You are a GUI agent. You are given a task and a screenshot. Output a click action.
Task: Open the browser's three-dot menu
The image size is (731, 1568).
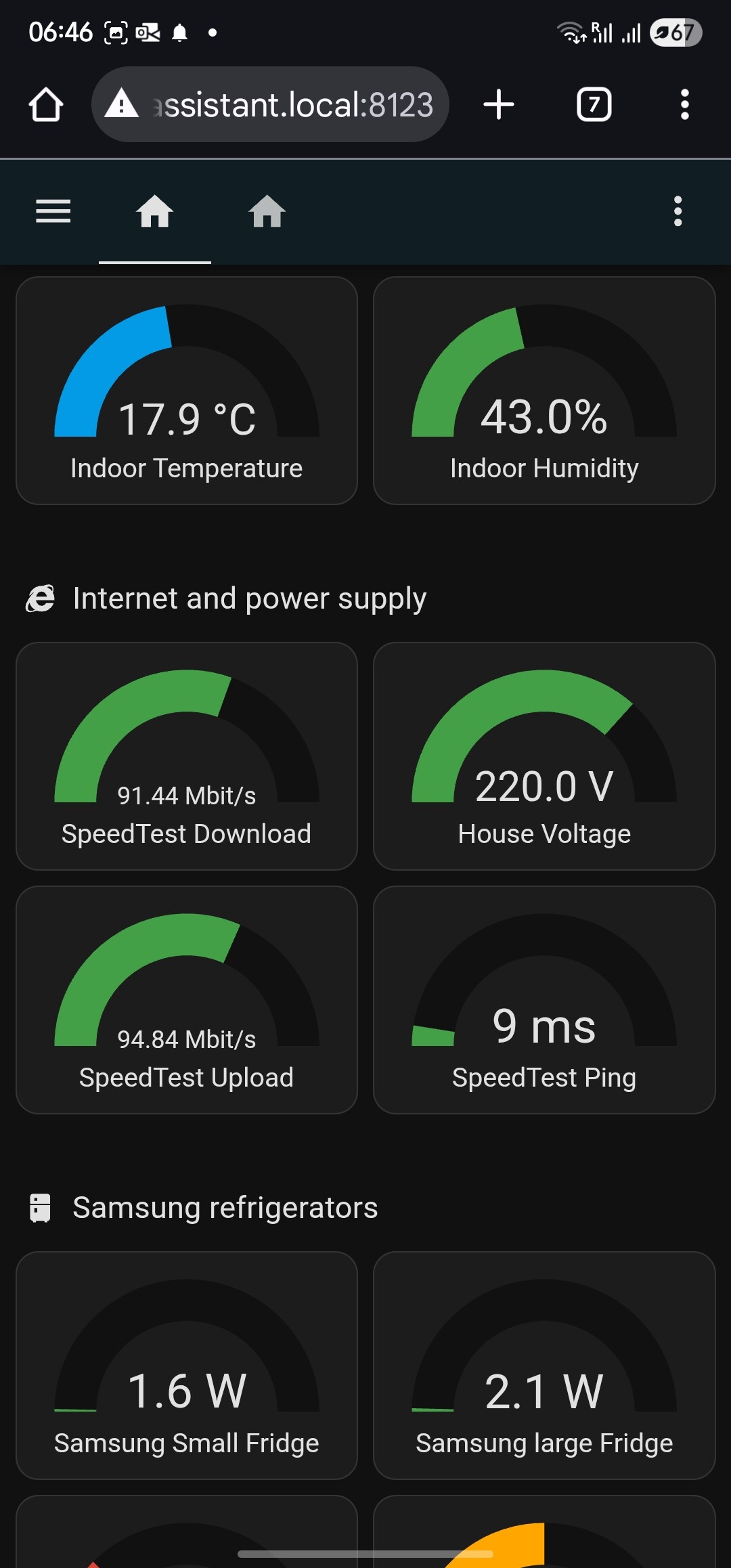684,105
